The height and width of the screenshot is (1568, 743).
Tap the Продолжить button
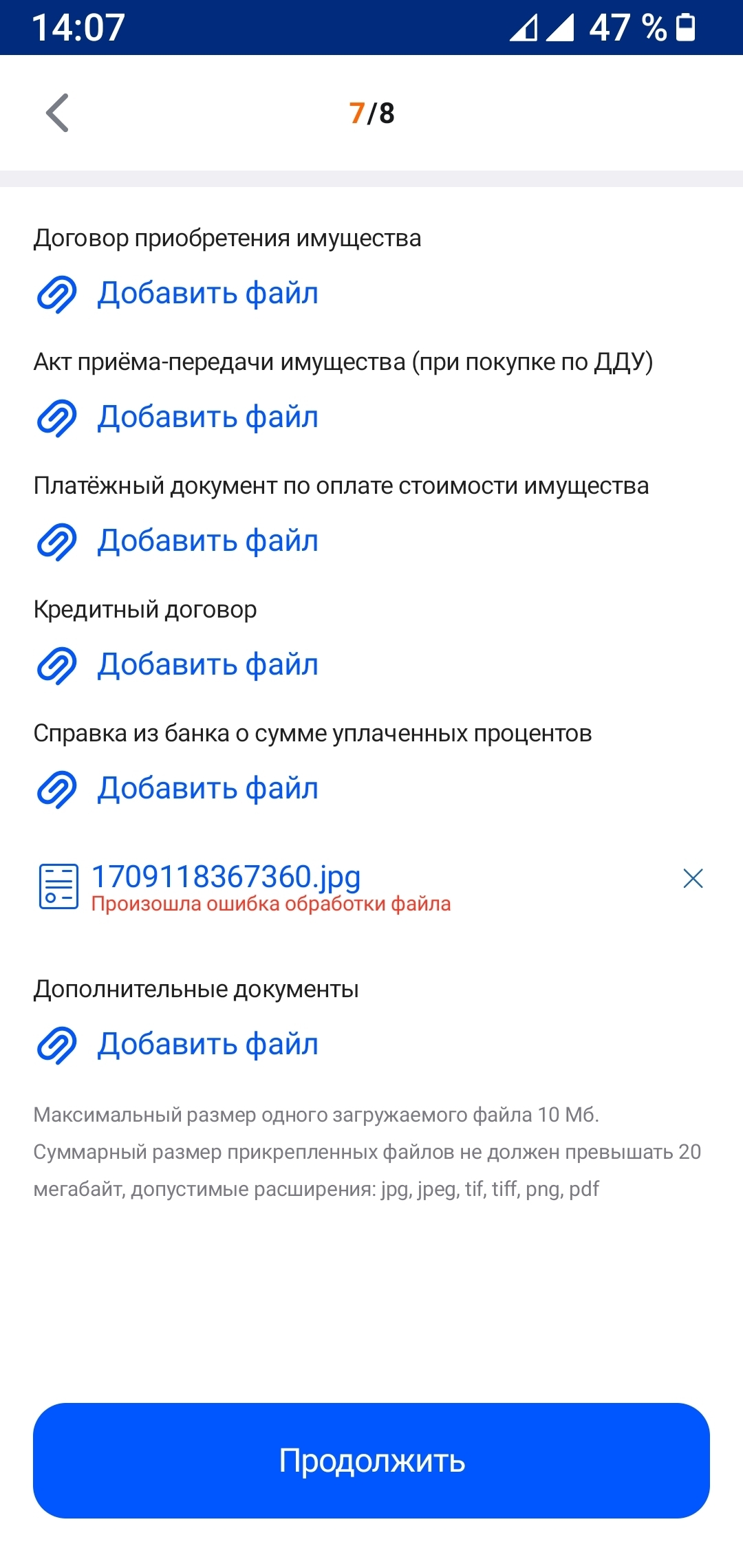371,1460
